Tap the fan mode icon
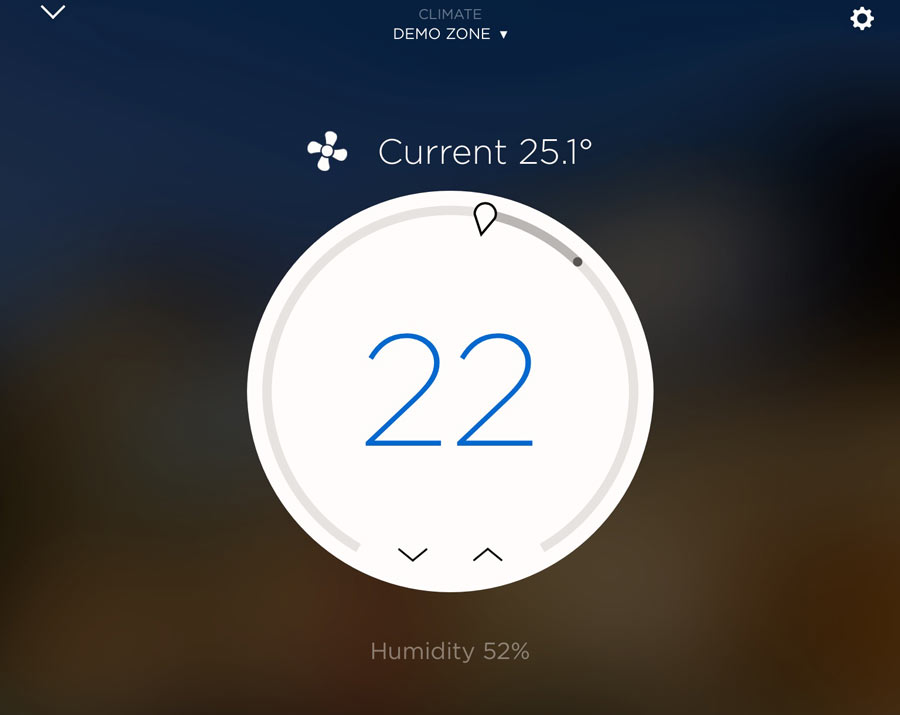 coord(327,153)
